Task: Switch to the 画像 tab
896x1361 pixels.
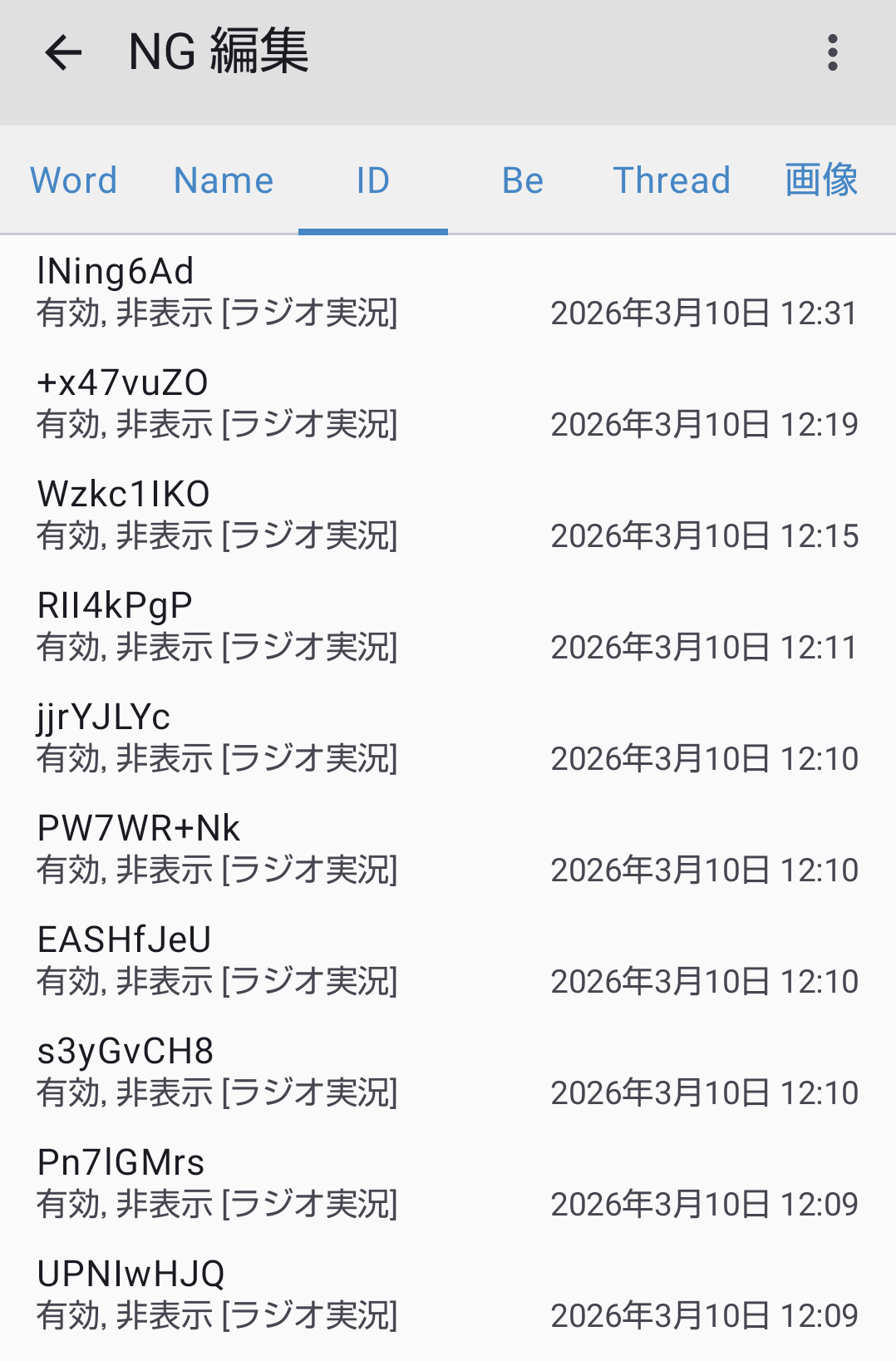Action: click(821, 180)
